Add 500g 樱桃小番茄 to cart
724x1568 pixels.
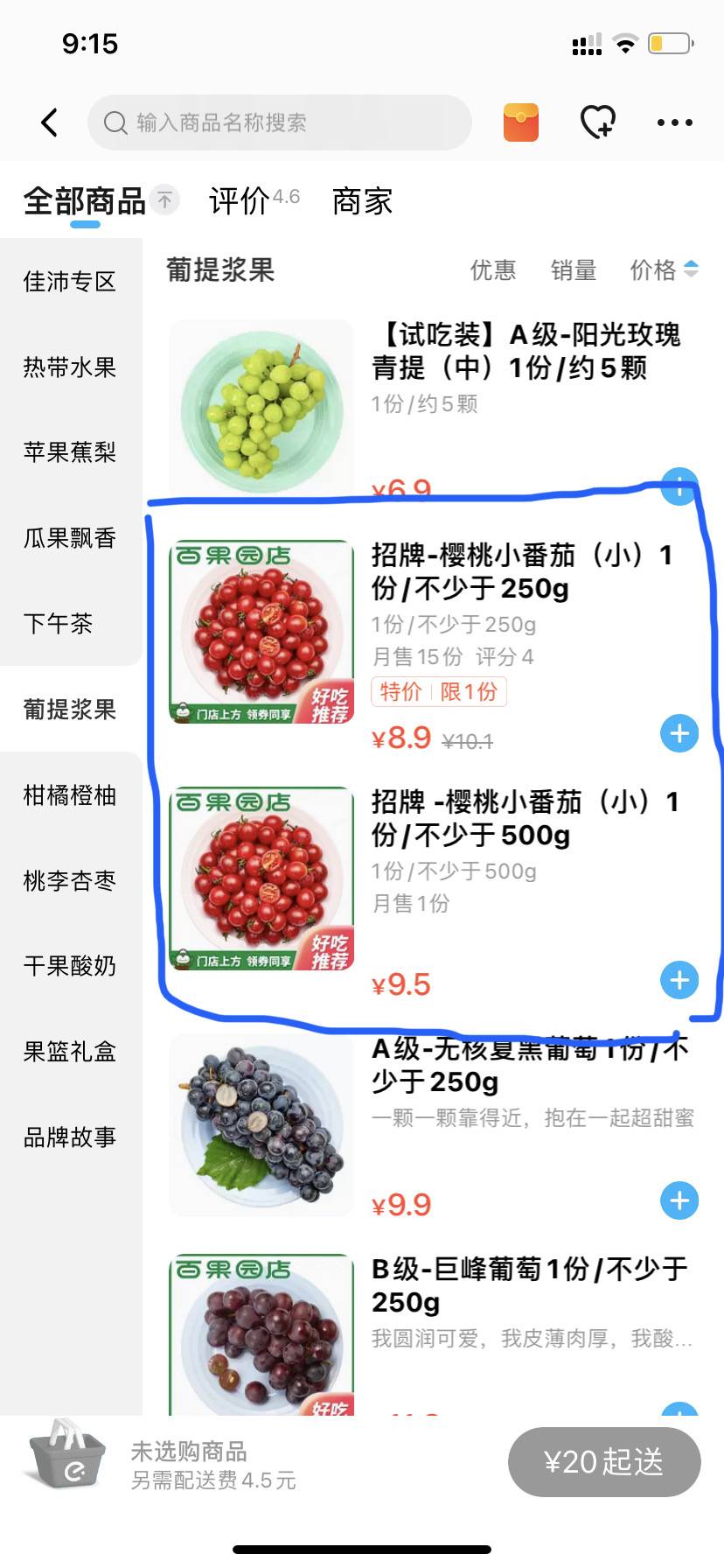tap(679, 980)
